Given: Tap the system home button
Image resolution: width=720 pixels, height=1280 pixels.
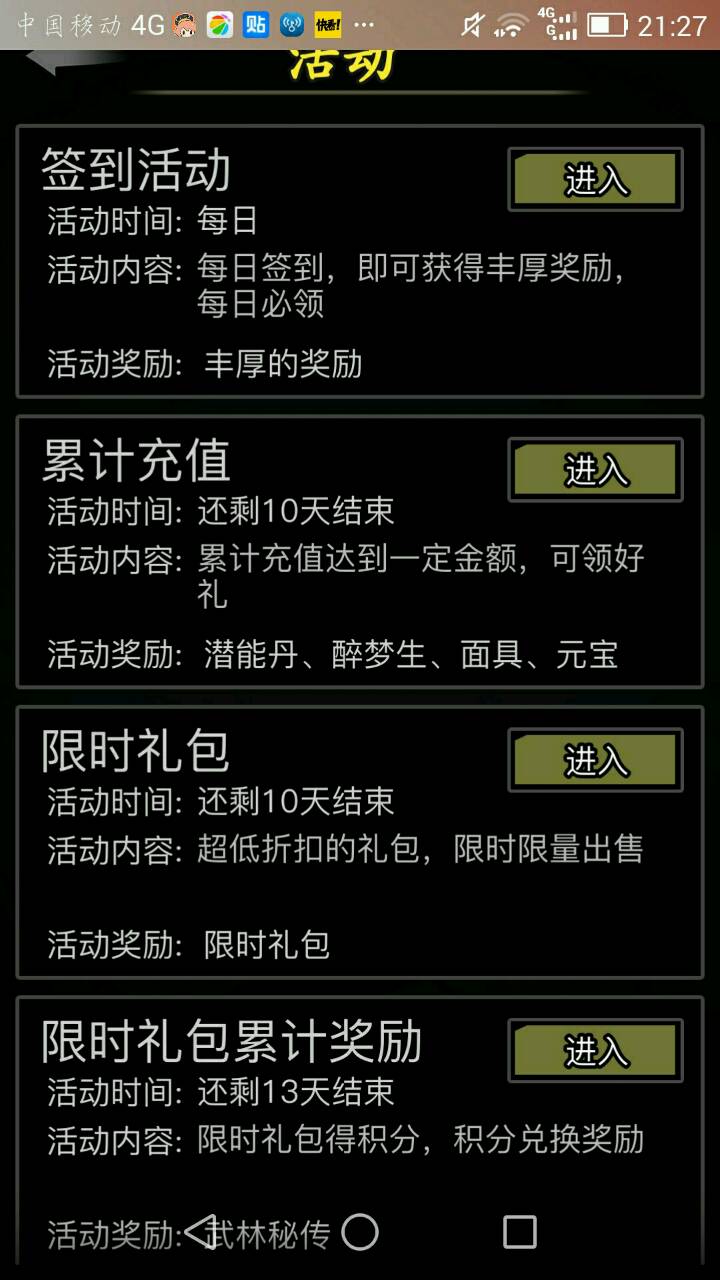Looking at the screenshot, I should coord(360,1232).
